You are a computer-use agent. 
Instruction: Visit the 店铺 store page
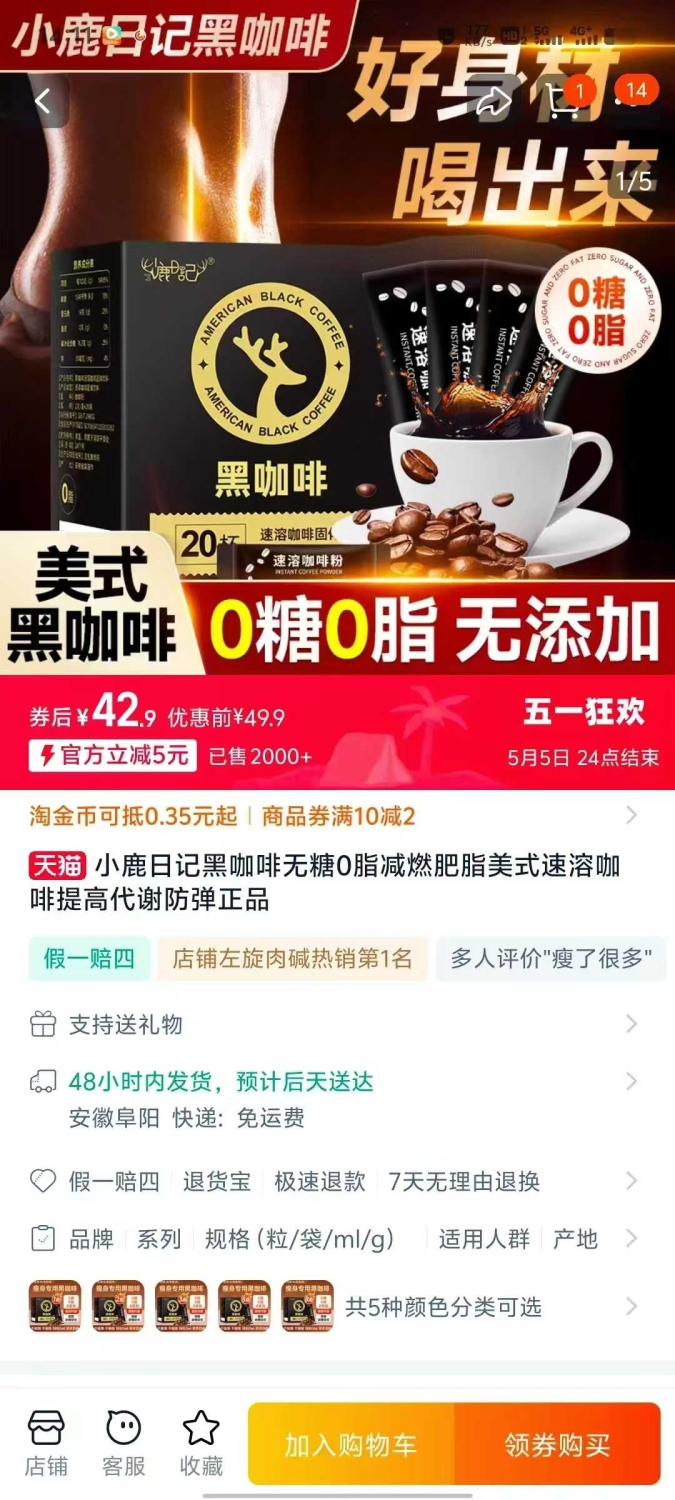(46, 1444)
